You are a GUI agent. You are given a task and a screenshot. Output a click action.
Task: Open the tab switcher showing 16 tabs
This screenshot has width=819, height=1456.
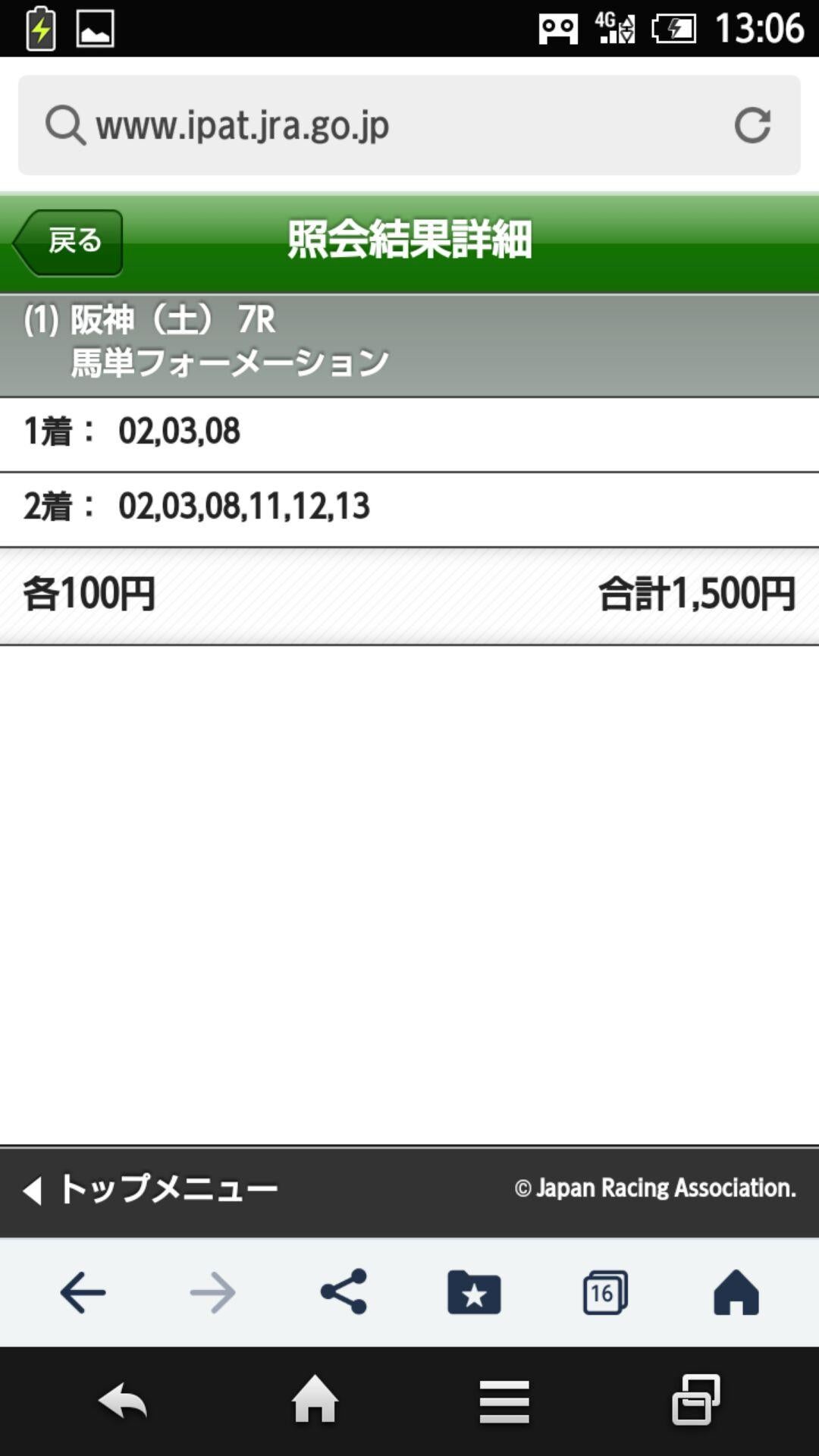click(604, 1292)
